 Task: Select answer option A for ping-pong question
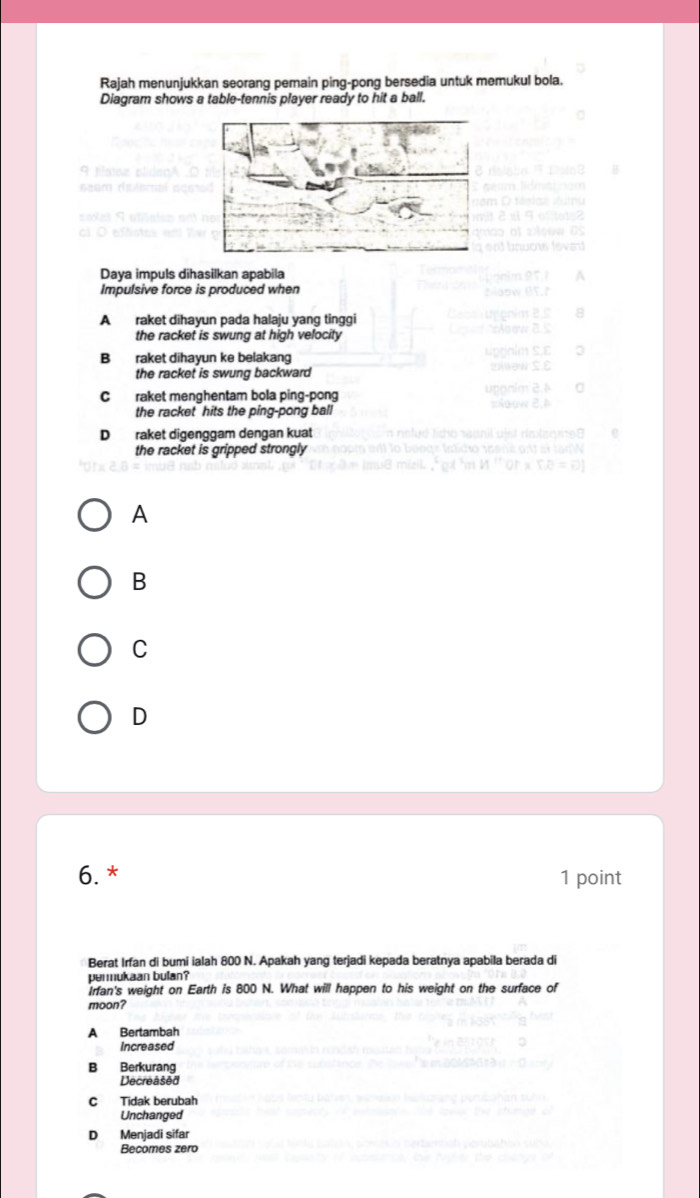click(x=95, y=515)
